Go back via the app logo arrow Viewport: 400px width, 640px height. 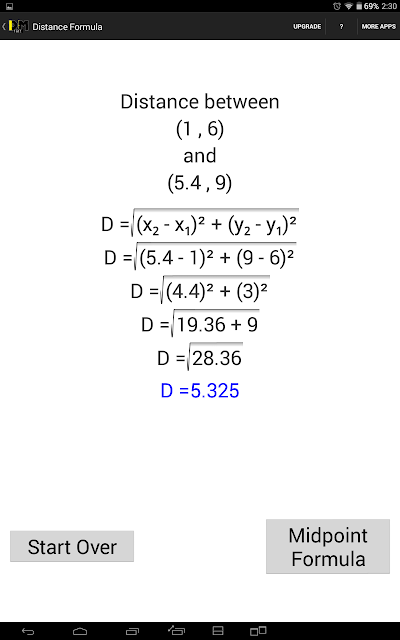(15, 27)
